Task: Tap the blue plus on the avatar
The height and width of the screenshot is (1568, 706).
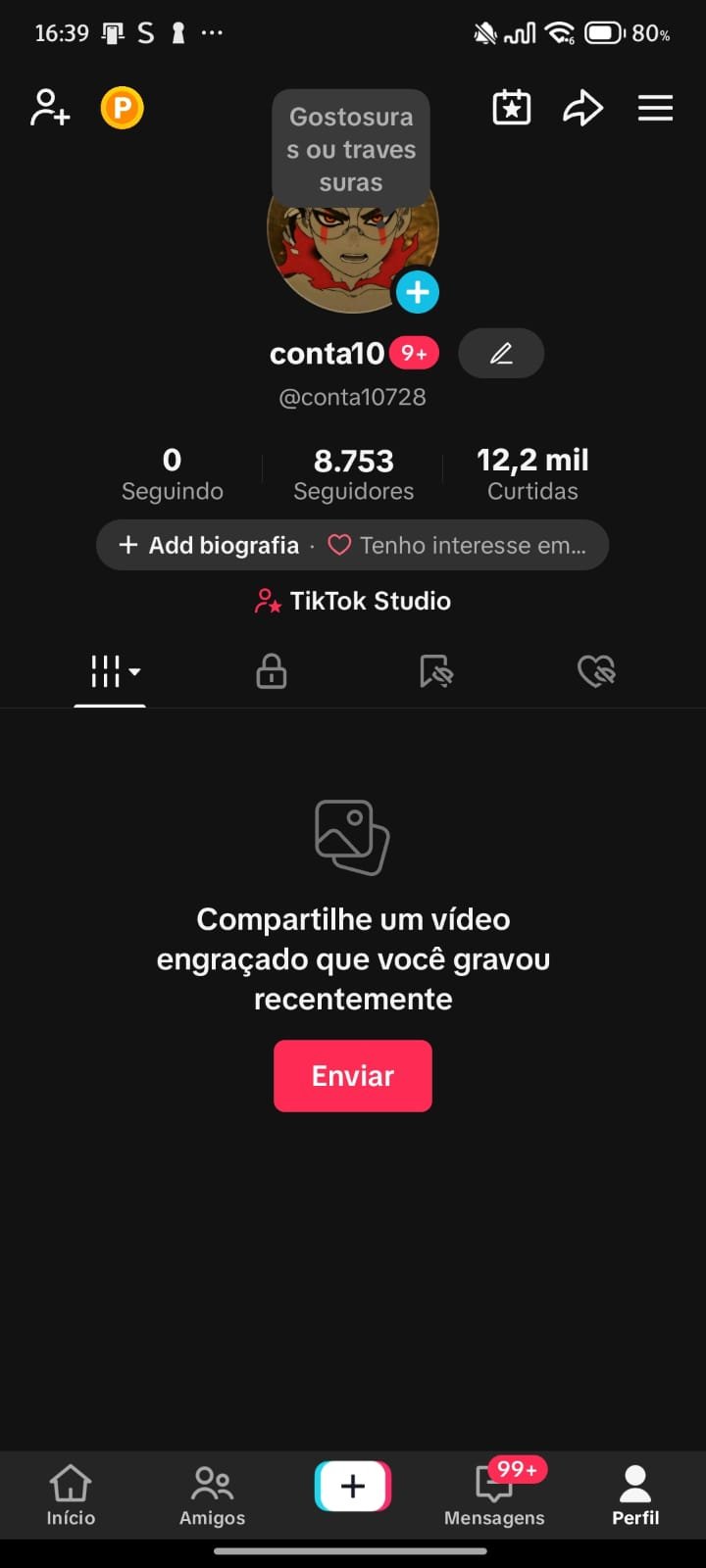Action: coord(418,292)
